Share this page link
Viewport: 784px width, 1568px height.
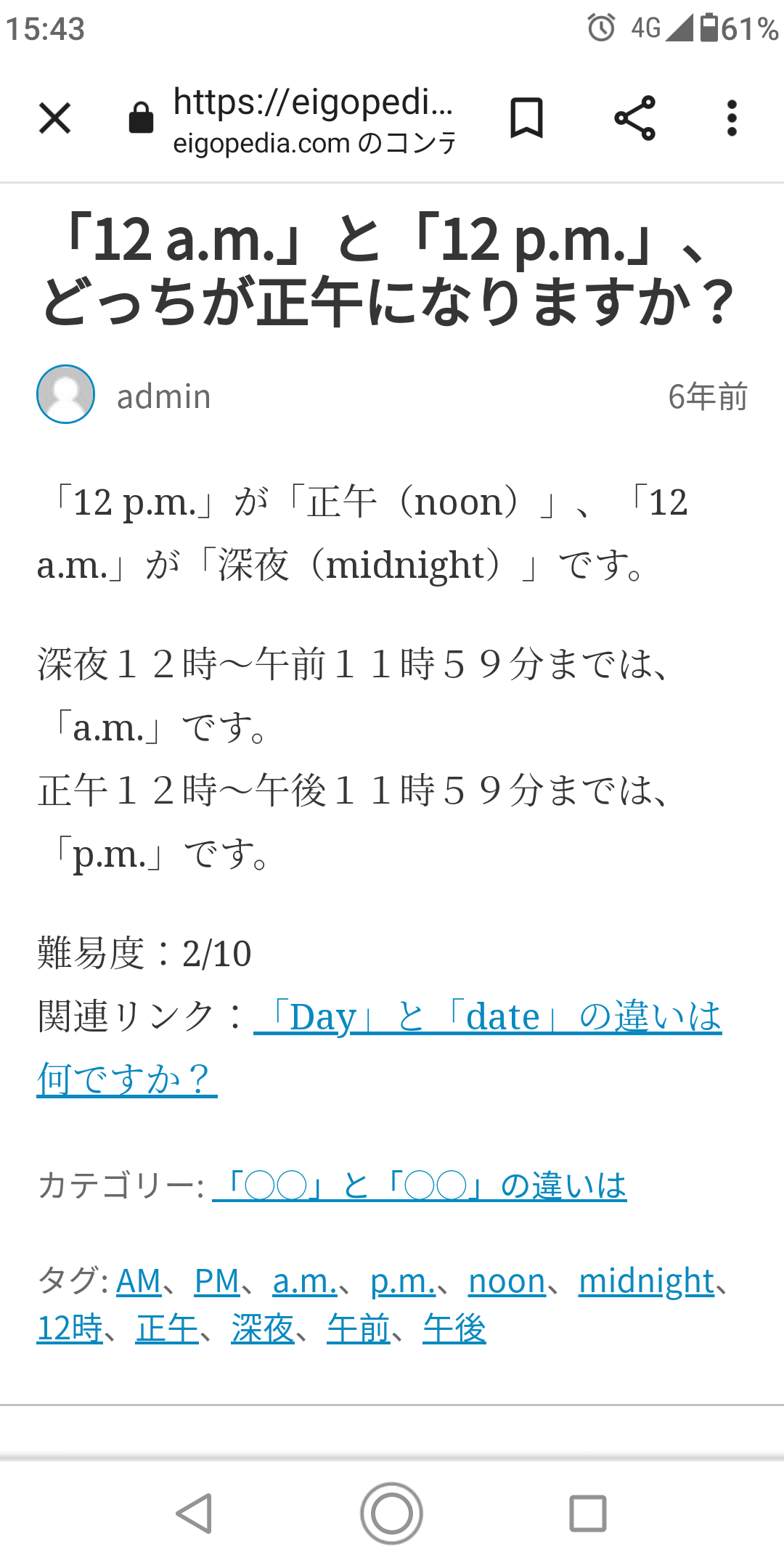(634, 118)
